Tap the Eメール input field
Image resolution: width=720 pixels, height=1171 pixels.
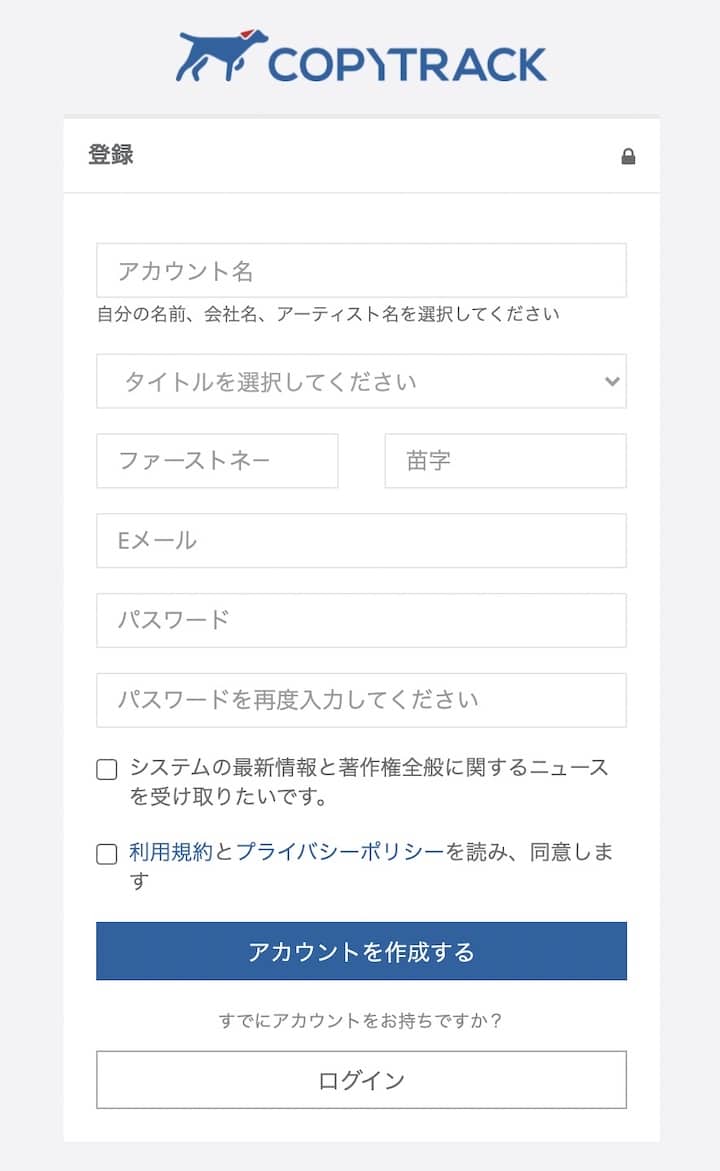361,541
